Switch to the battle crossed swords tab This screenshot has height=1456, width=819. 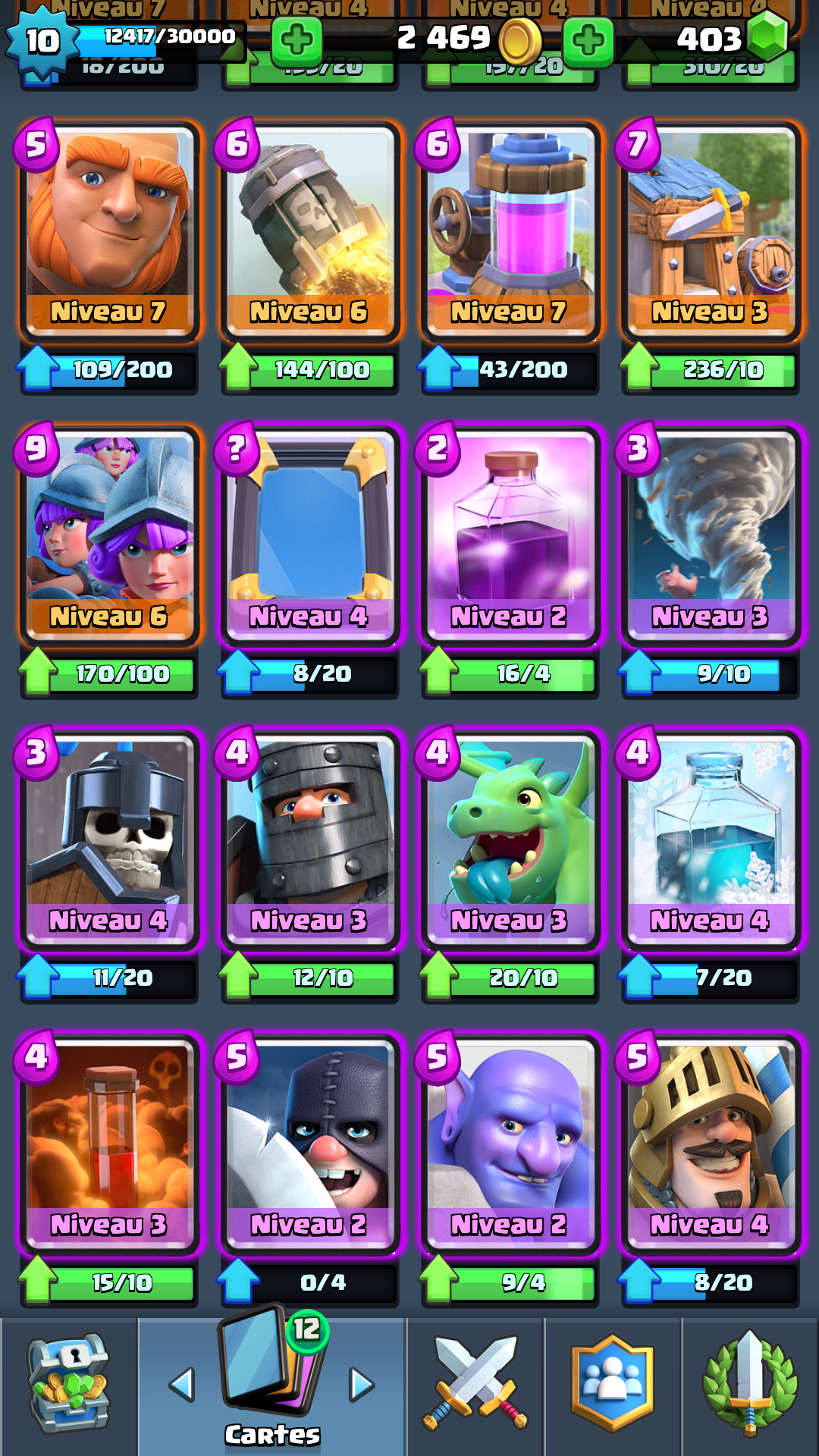(475, 1384)
